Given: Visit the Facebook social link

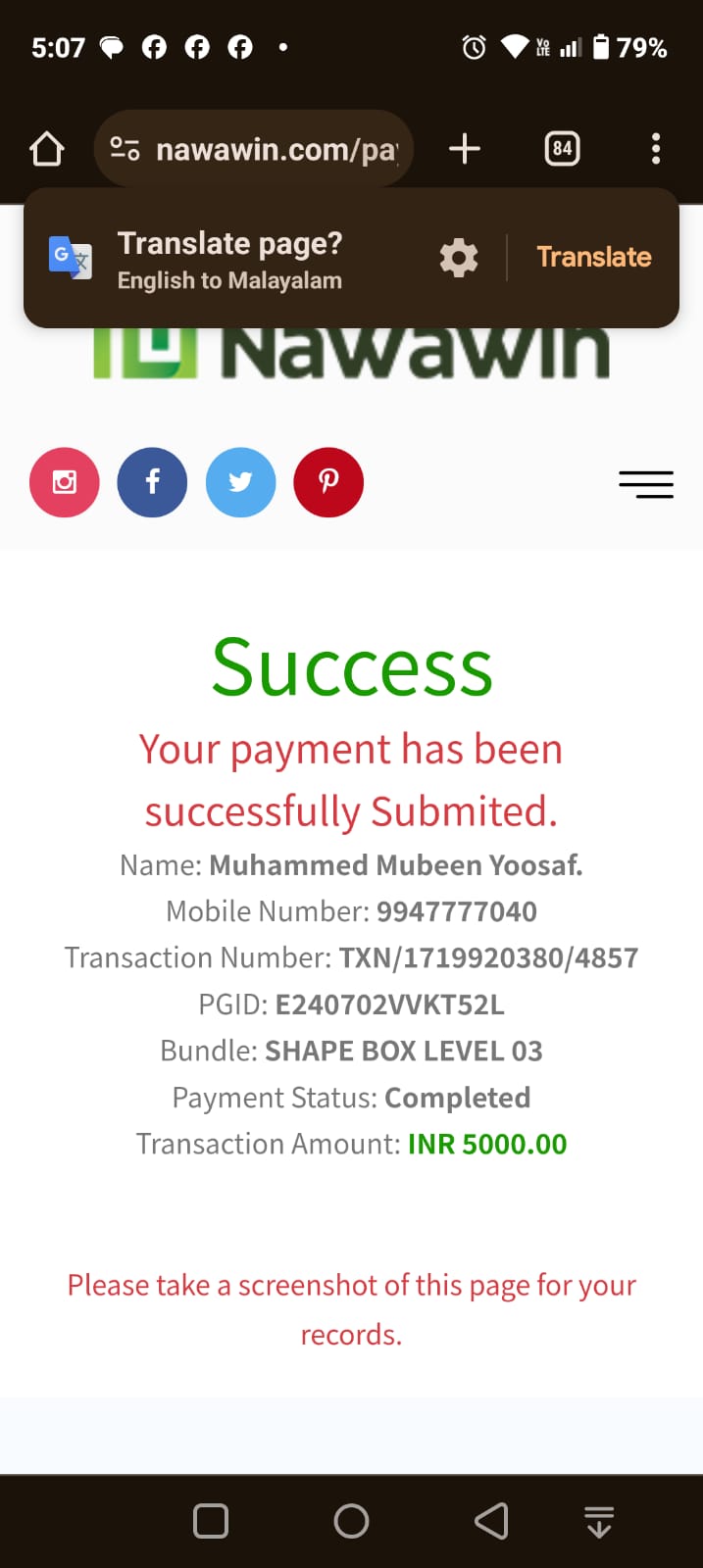Looking at the screenshot, I should 152,482.
